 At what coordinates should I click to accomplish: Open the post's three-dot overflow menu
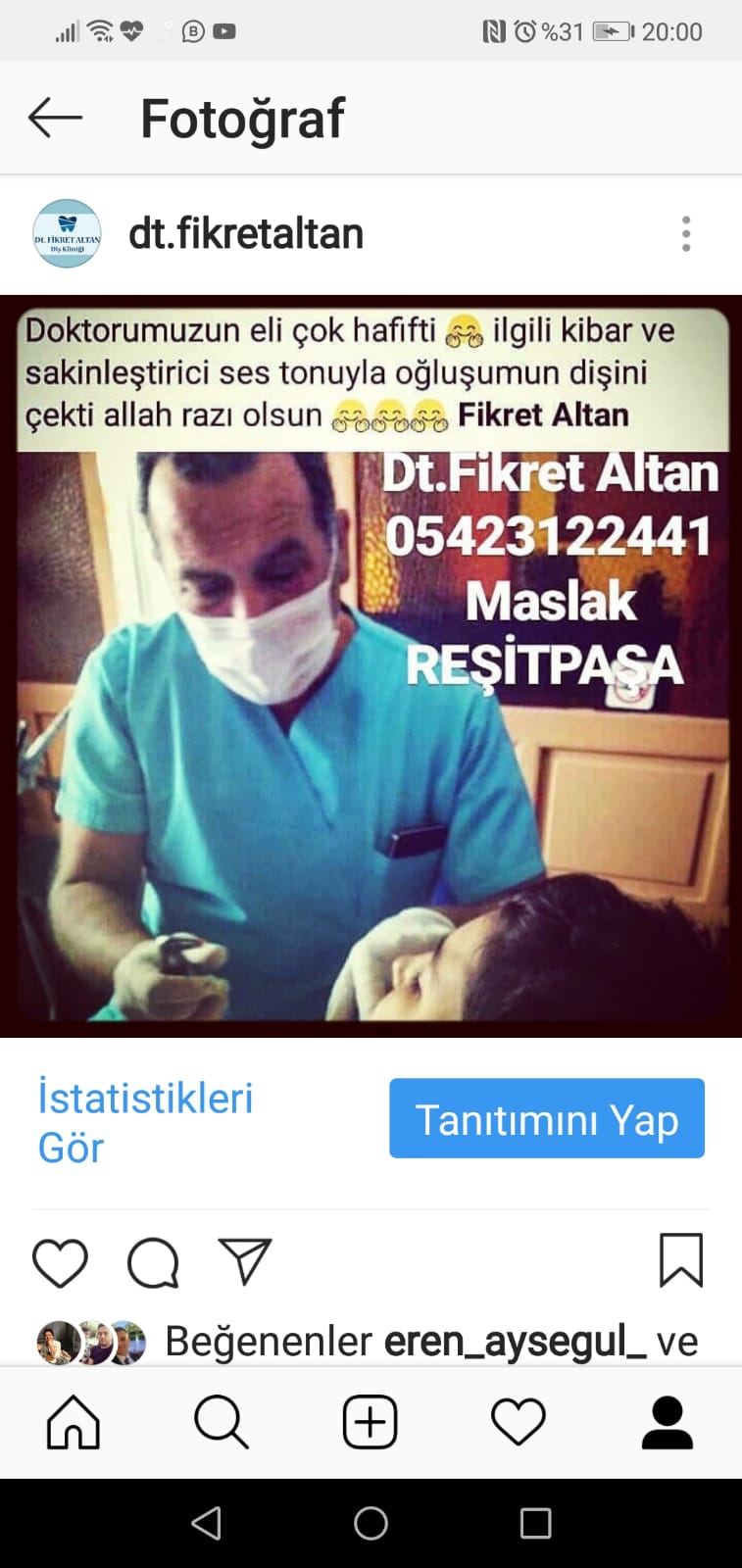[x=686, y=234]
